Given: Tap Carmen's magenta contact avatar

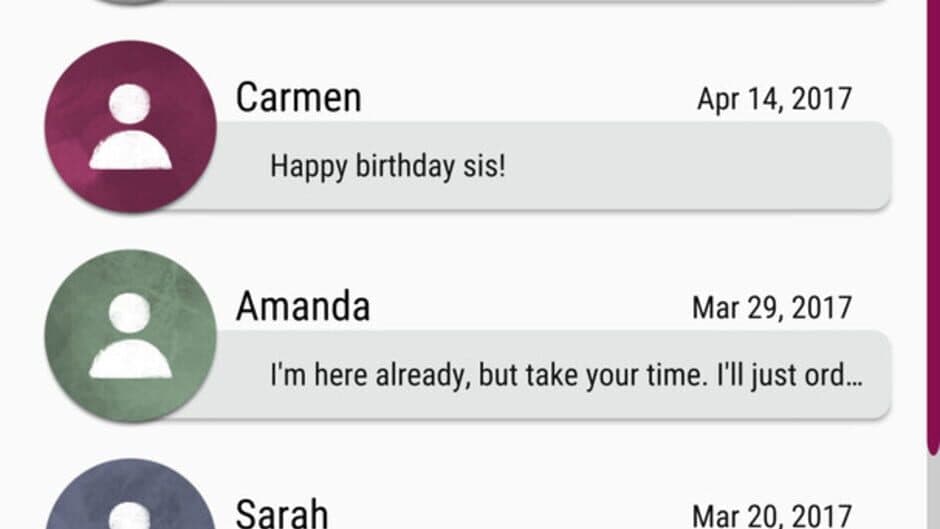Looking at the screenshot, I should pyautogui.click(x=130, y=127).
